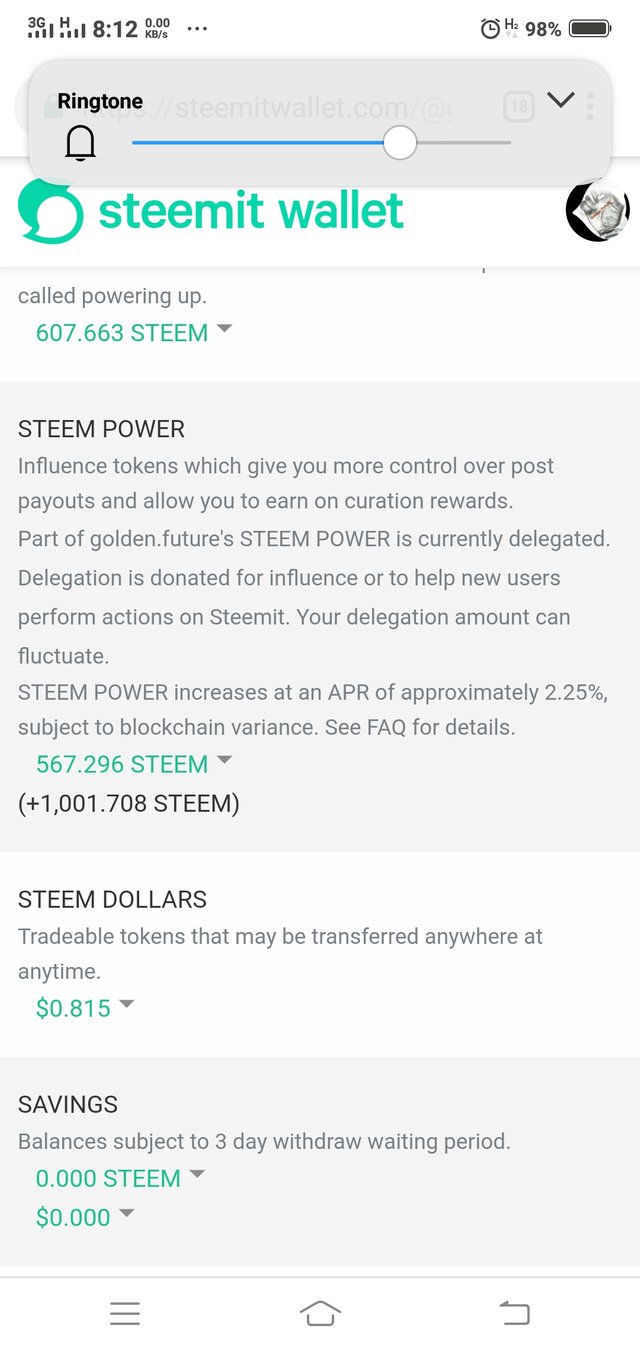Expand the volume panel chevron

pyautogui.click(x=561, y=99)
